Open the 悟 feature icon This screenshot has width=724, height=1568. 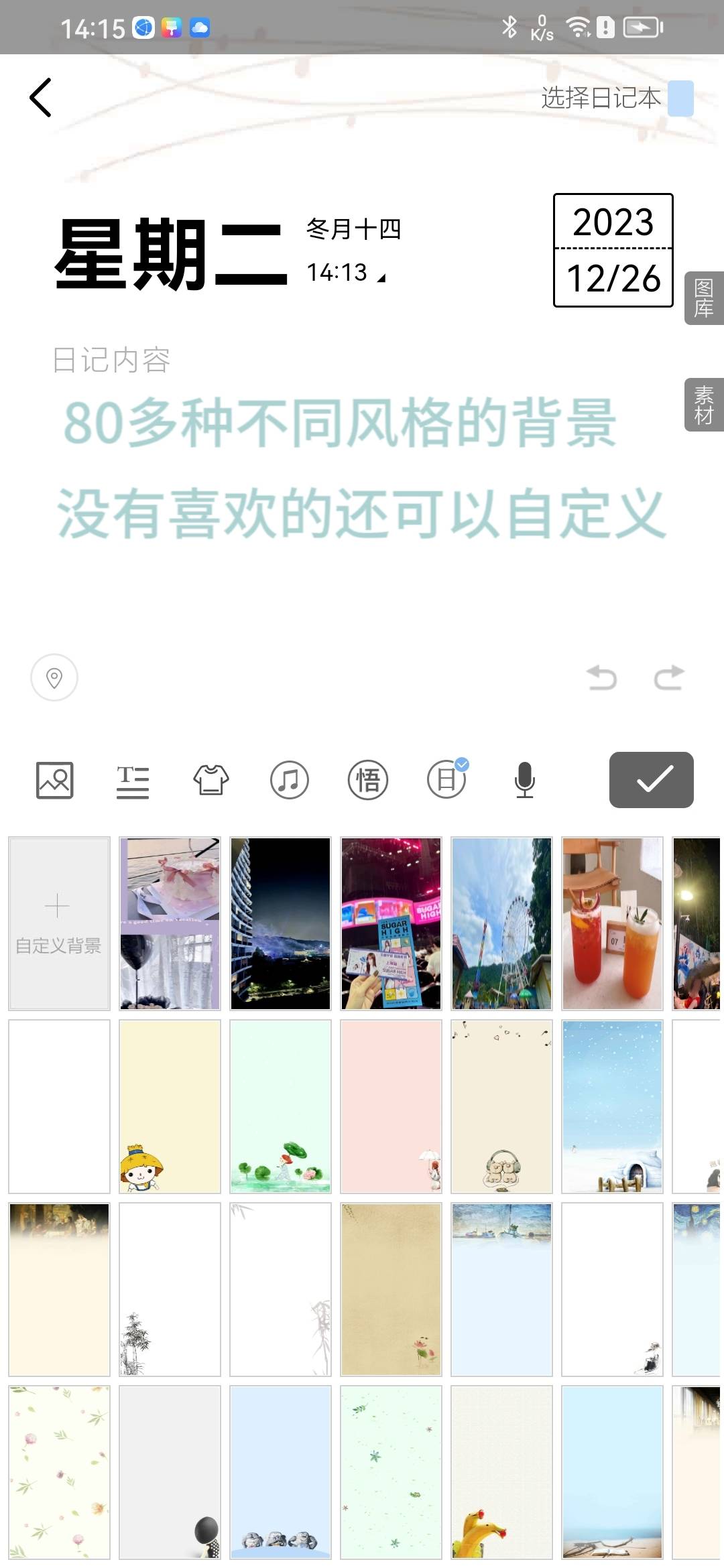click(367, 780)
